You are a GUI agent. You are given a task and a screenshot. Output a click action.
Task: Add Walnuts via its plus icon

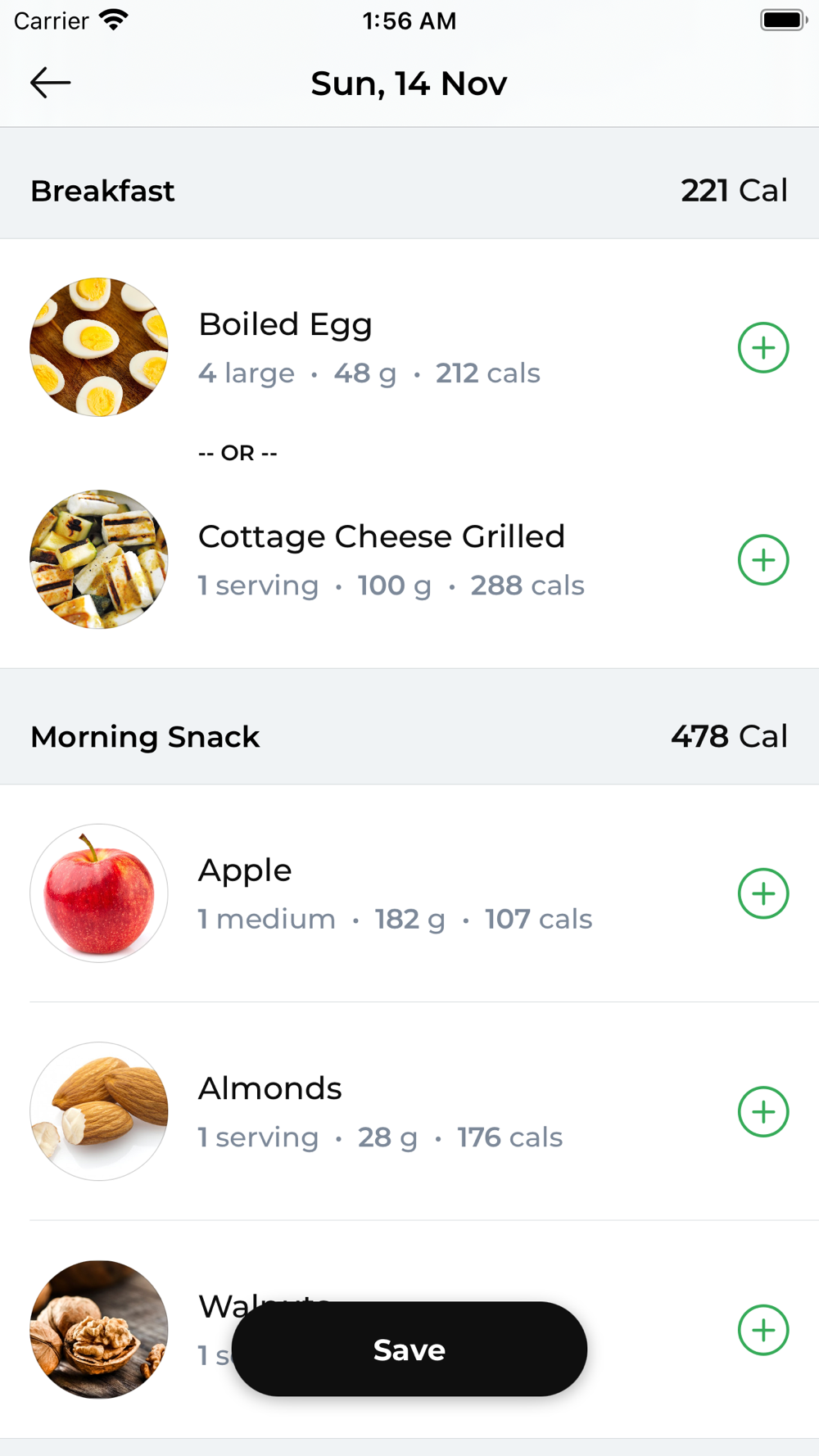(x=763, y=1330)
